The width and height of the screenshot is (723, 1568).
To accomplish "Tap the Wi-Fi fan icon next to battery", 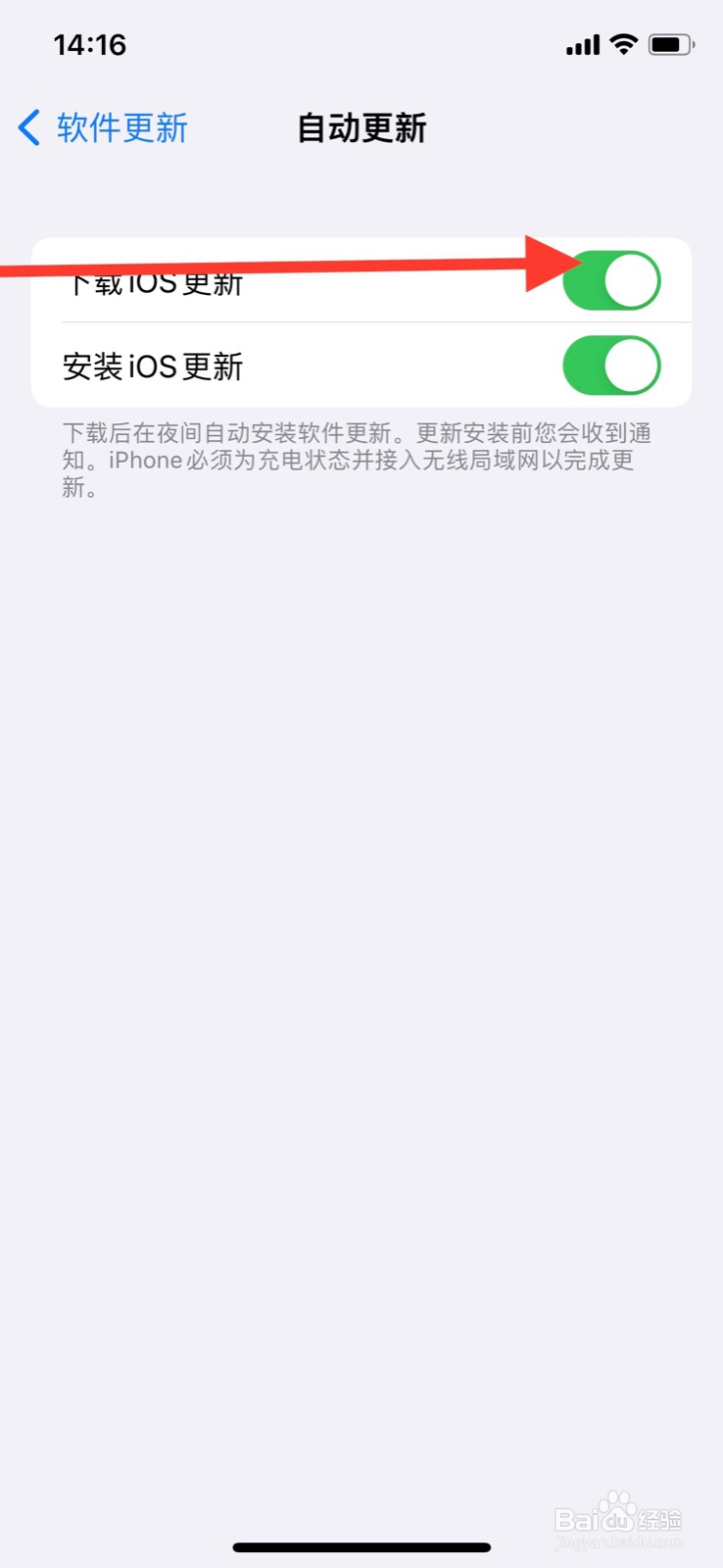I will coord(625,43).
